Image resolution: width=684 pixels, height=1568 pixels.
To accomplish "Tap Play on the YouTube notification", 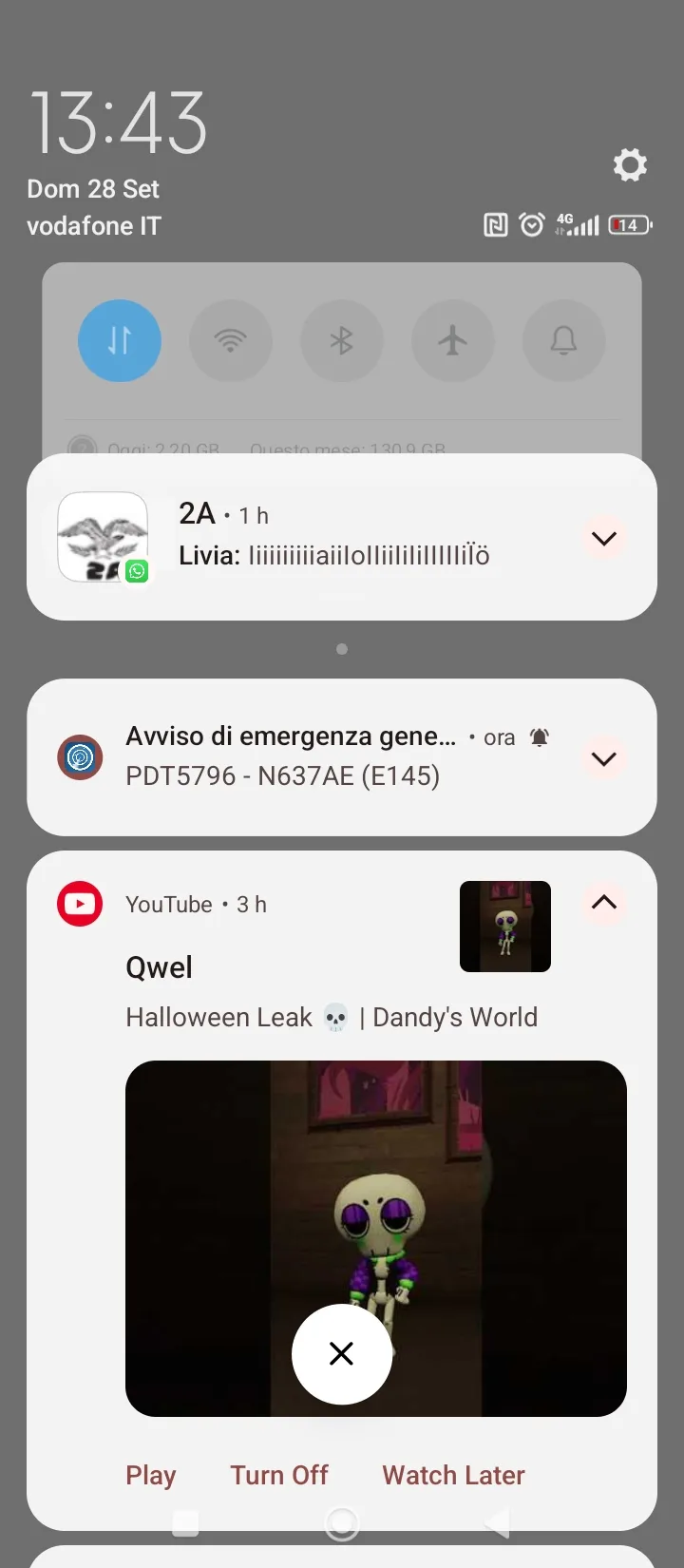I will tap(151, 1475).
